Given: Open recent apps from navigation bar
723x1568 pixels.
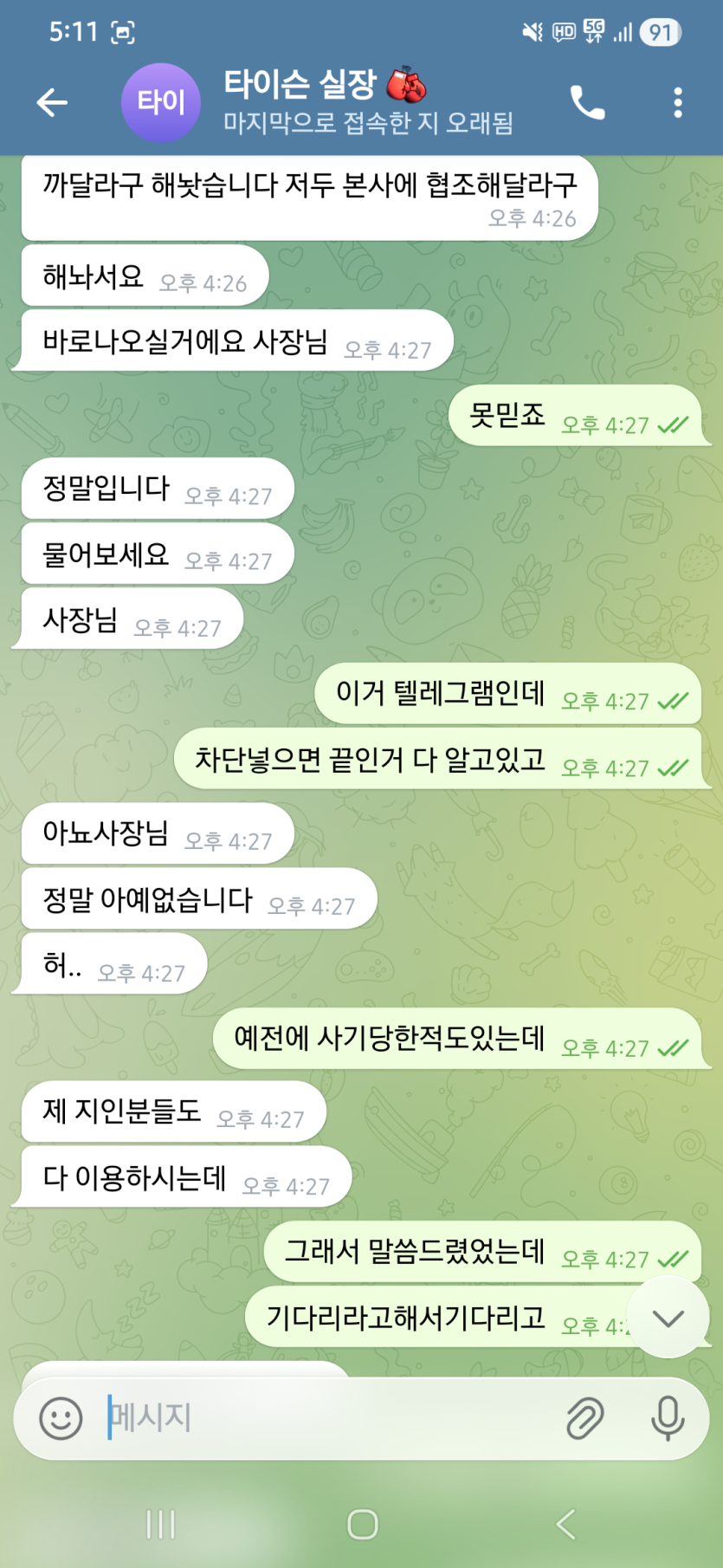Looking at the screenshot, I should pyautogui.click(x=161, y=1525).
